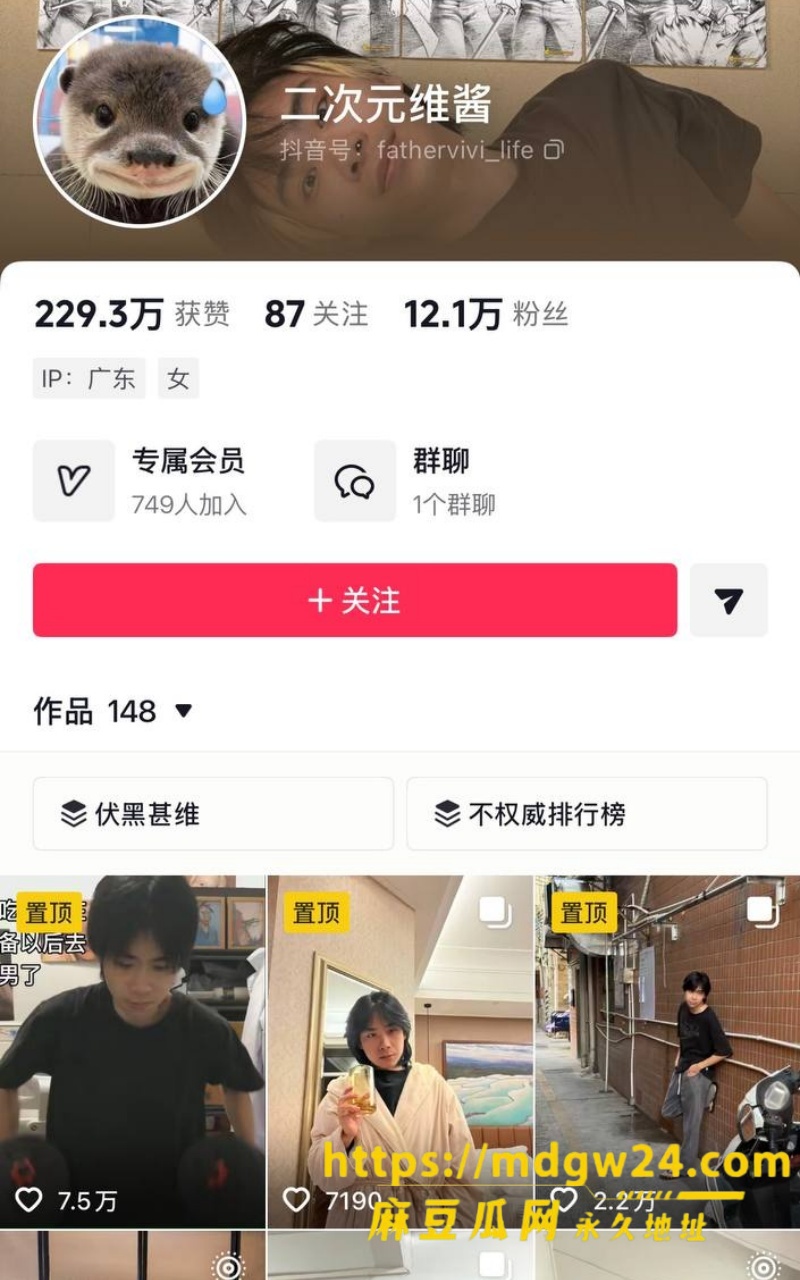800x1280 pixels.
Task: Open the otter profile avatar
Action: (x=140, y=122)
